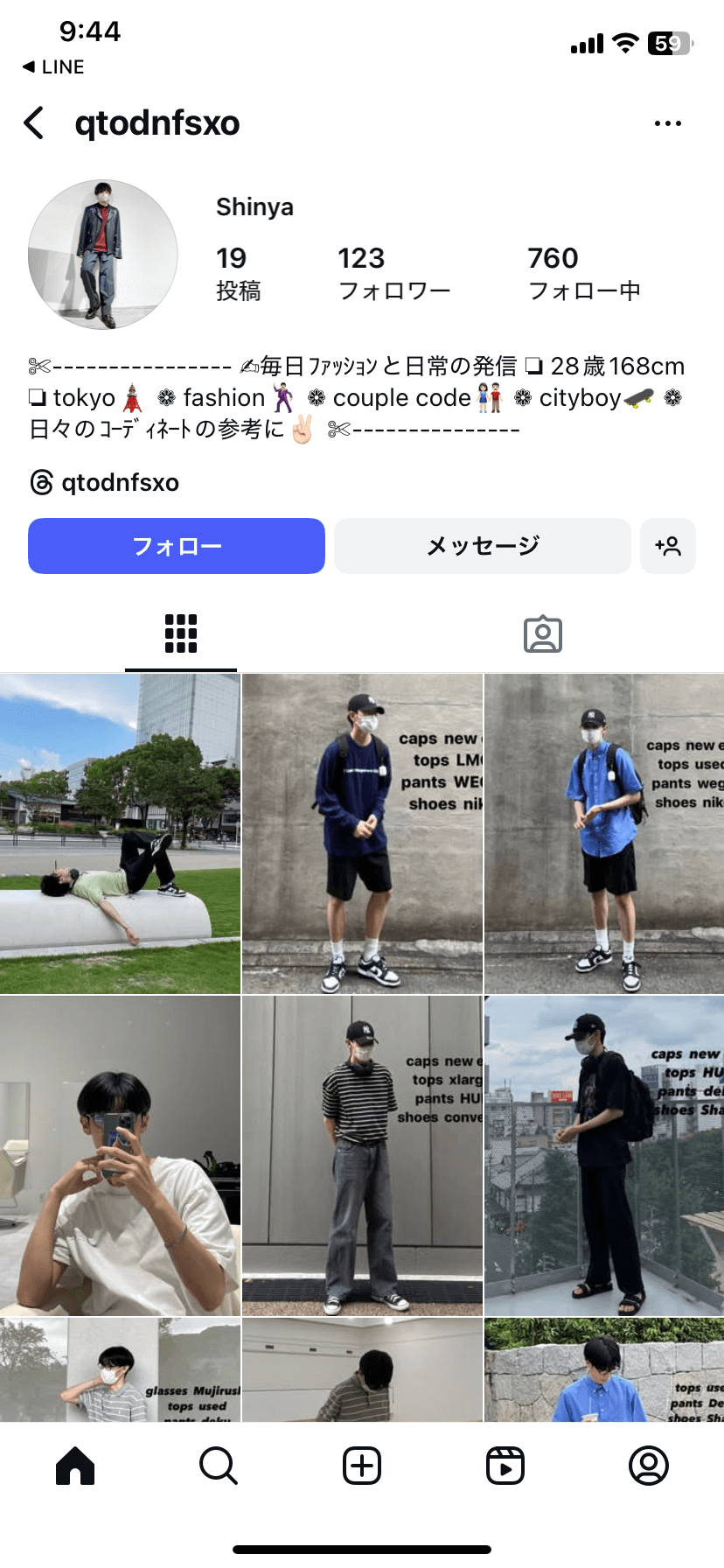This screenshot has width=724, height=1568.
Task: Open the フォロワー list
Action: click(x=393, y=273)
